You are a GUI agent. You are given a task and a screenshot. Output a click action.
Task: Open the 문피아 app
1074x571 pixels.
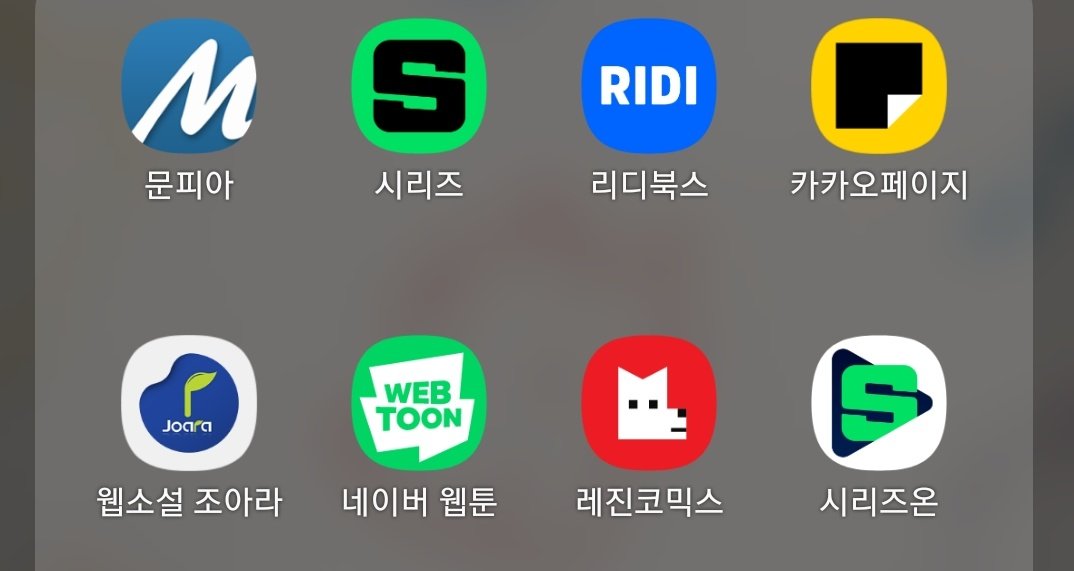pos(189,86)
